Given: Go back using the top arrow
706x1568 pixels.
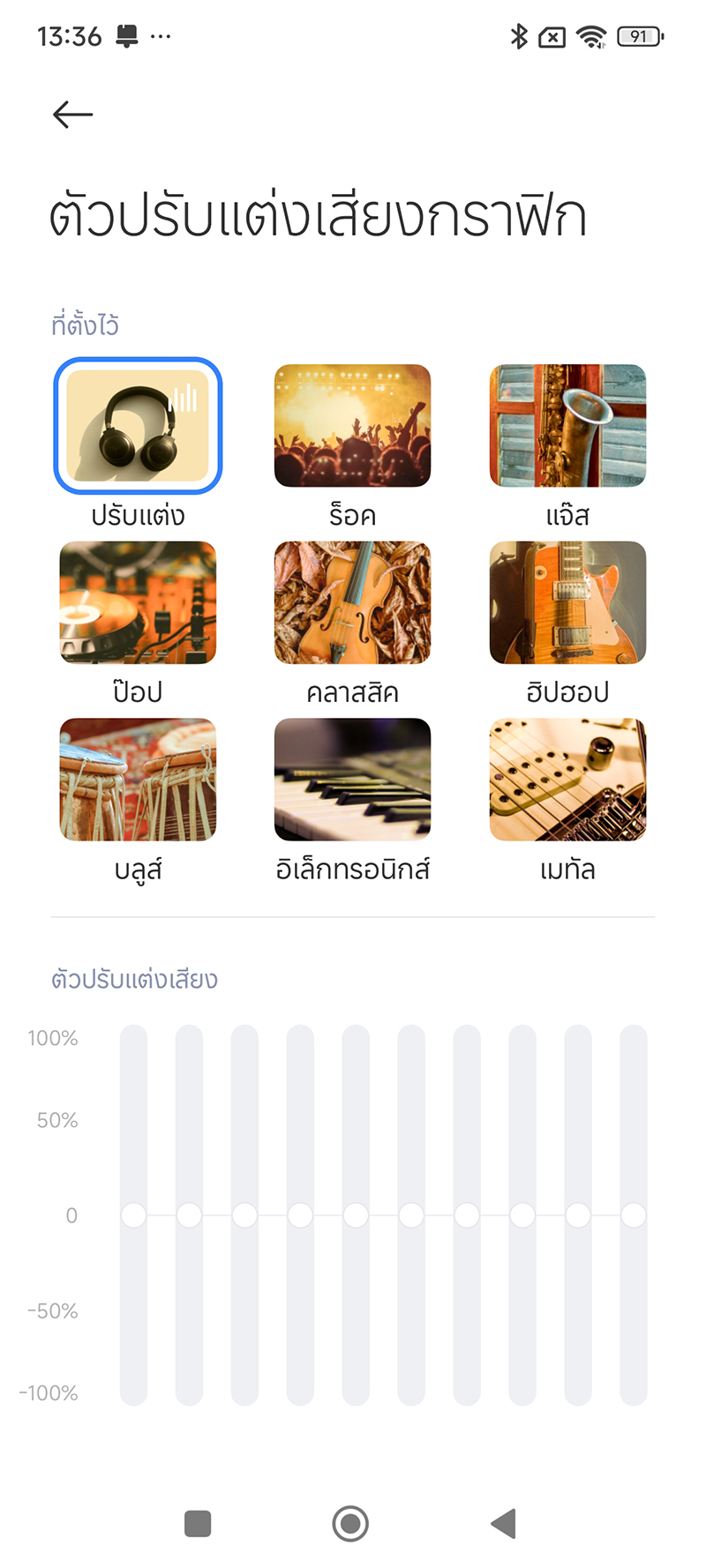Looking at the screenshot, I should tap(72, 115).
